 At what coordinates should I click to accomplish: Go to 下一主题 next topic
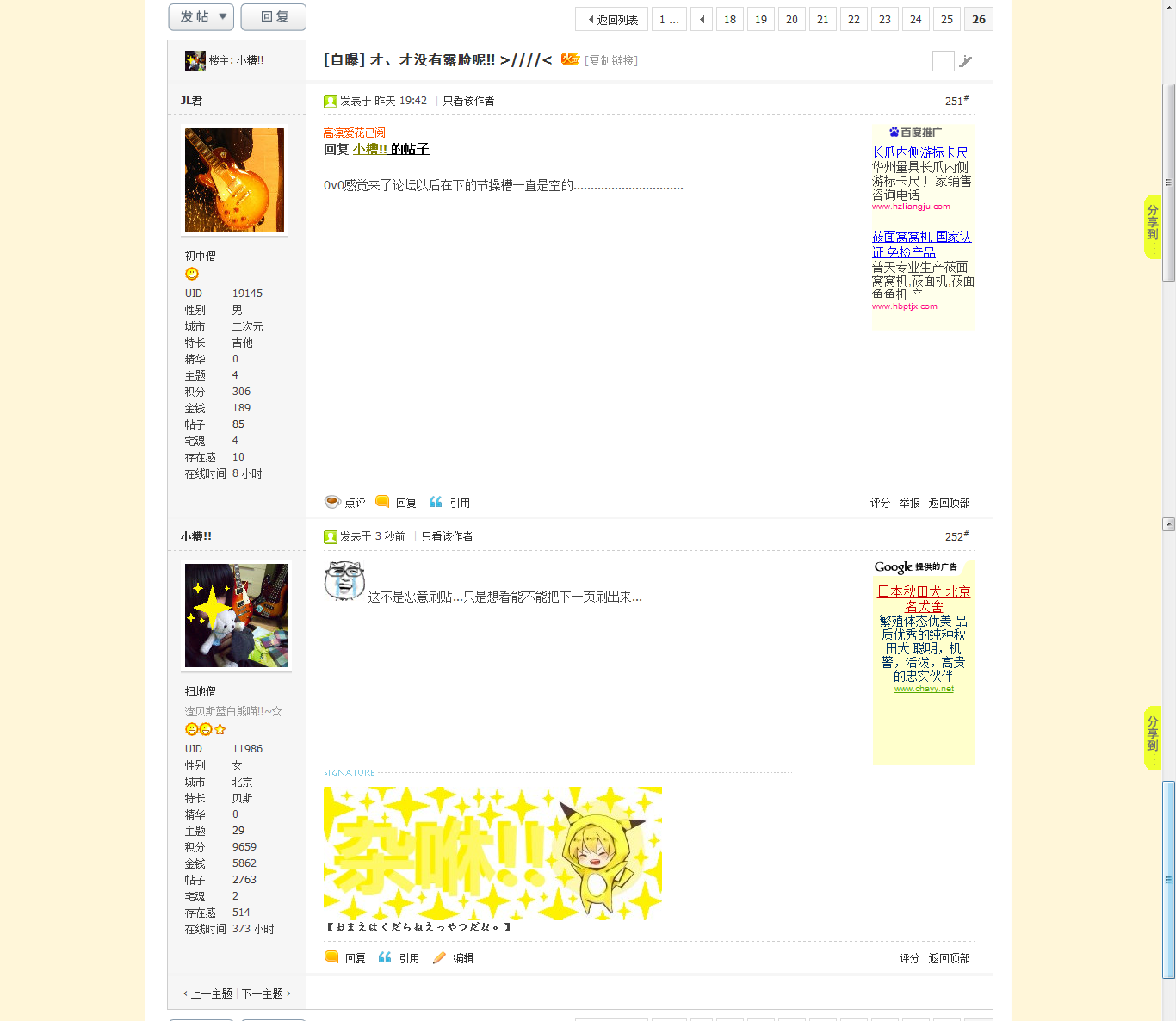pos(265,993)
